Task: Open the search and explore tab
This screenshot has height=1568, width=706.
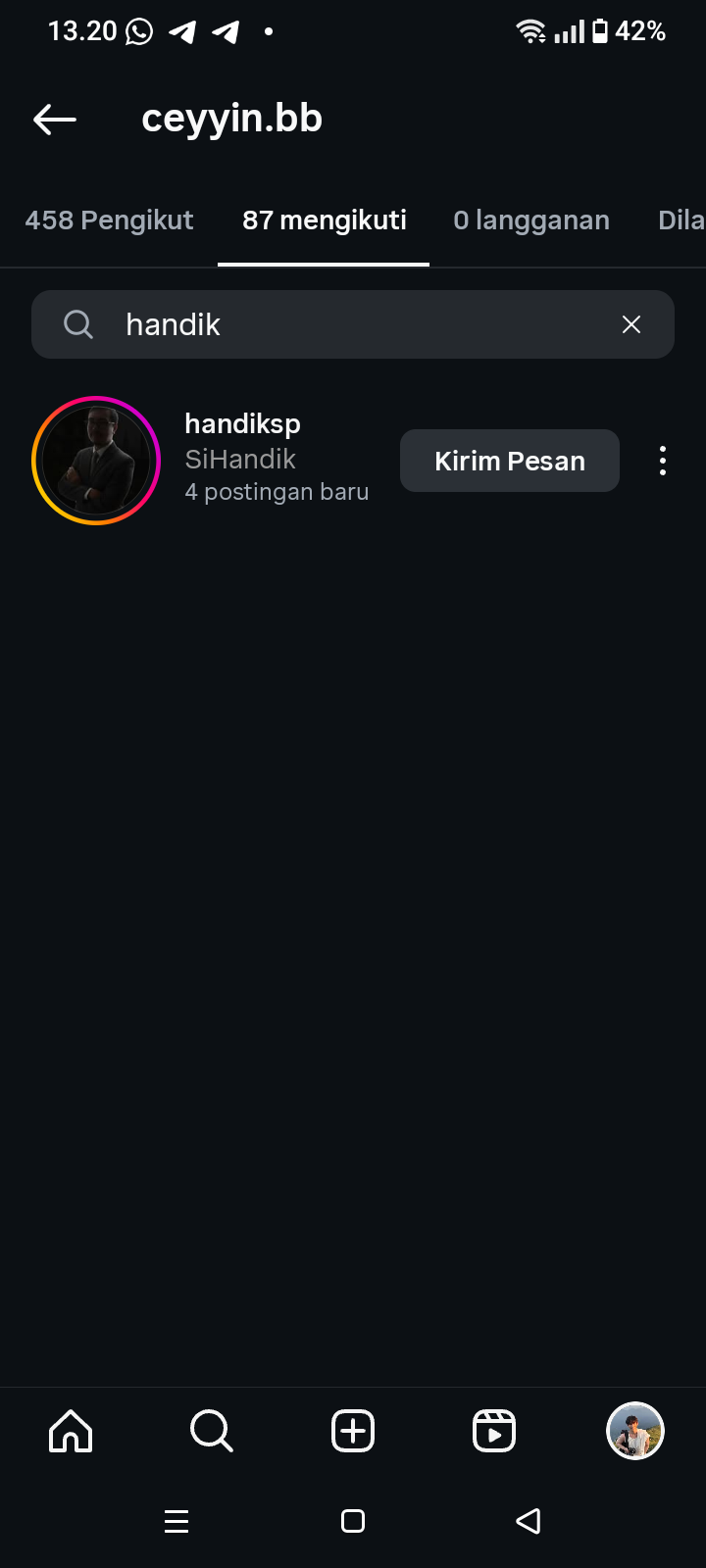Action: (211, 1431)
